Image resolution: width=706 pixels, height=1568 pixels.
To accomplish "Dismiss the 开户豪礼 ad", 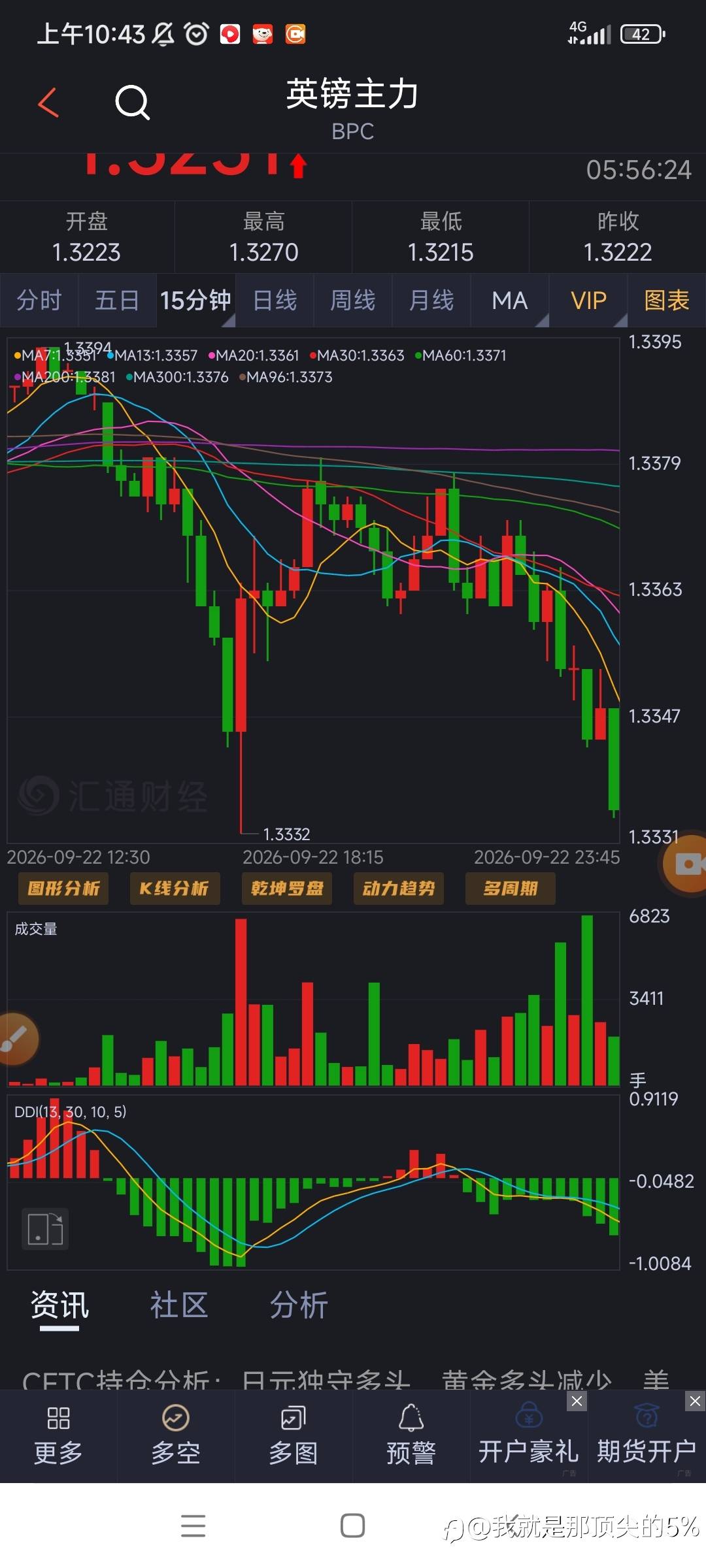I will pyautogui.click(x=577, y=1401).
